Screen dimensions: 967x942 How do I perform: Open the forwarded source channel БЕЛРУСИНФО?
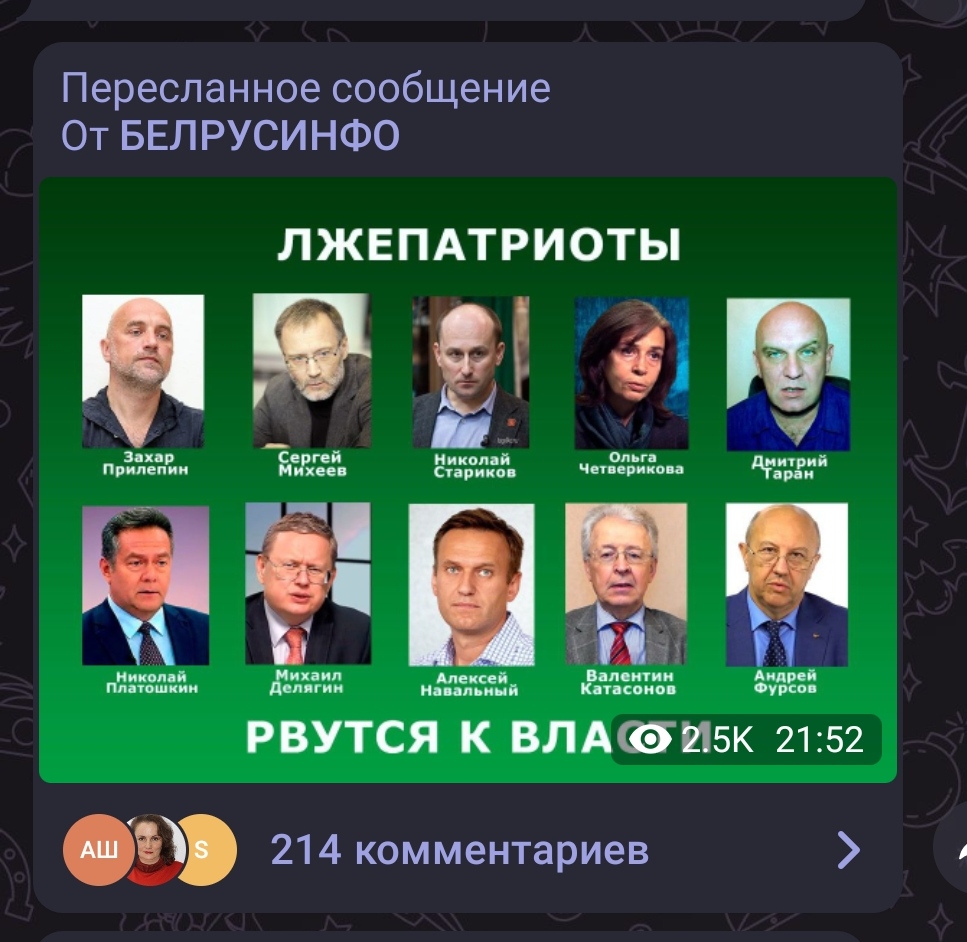coord(260,136)
